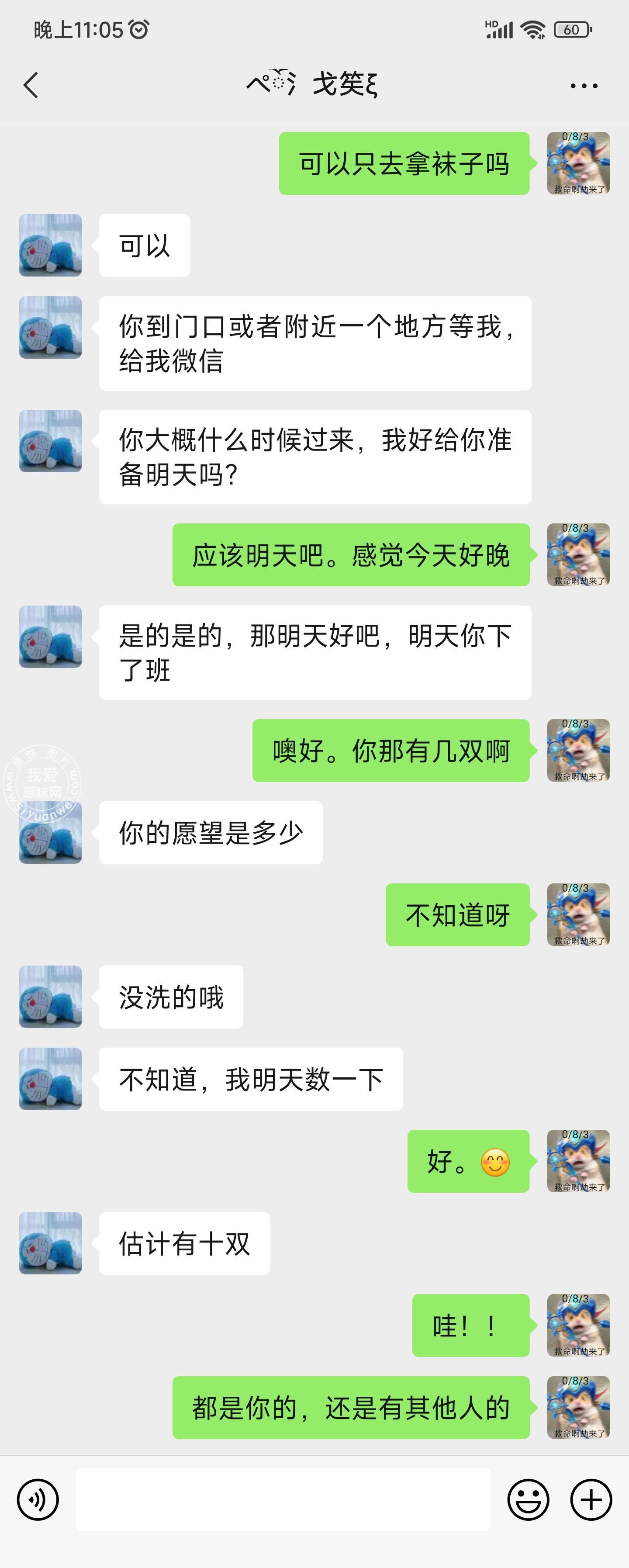Open my avatar beside "不知道呀" message

(x=578, y=914)
